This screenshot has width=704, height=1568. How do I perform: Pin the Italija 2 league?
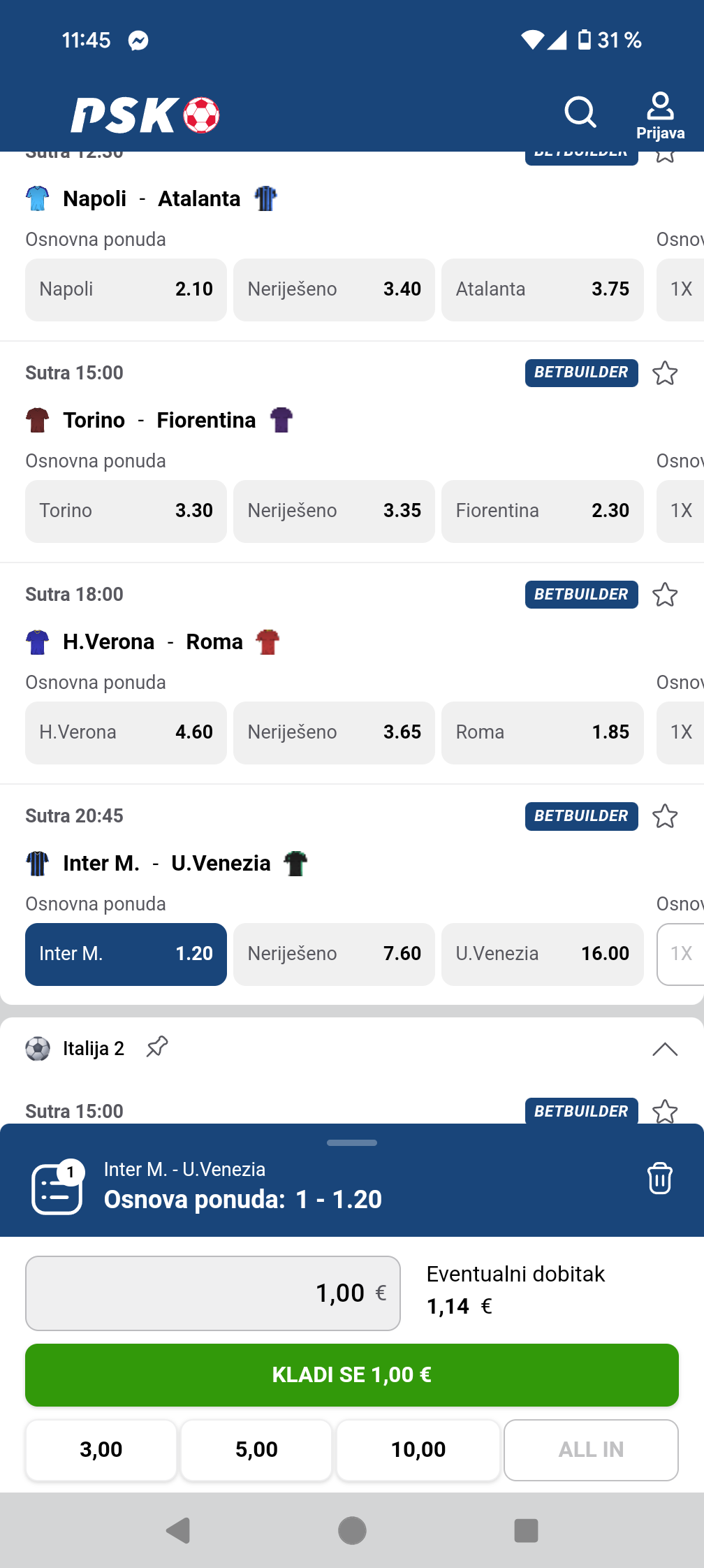[x=157, y=1047]
